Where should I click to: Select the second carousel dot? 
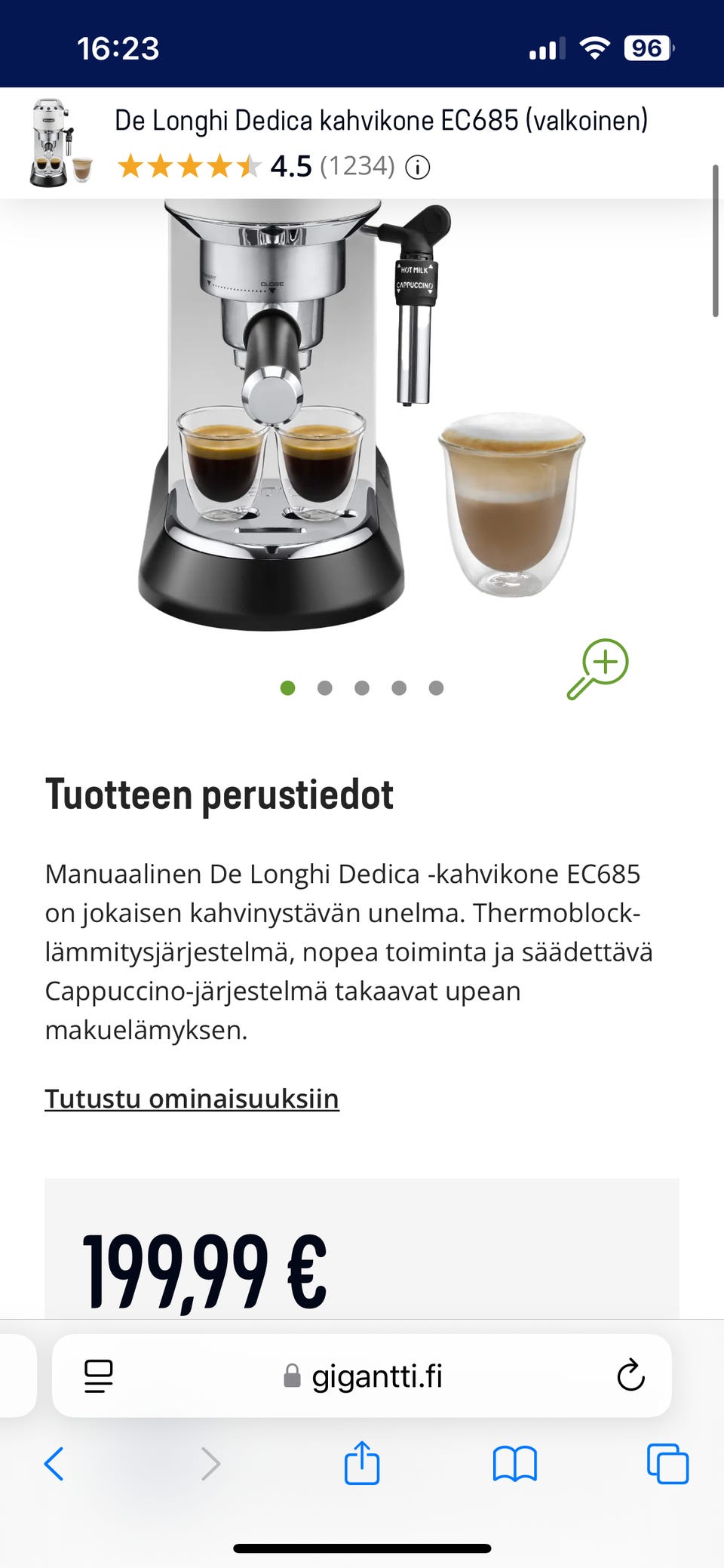[325, 687]
